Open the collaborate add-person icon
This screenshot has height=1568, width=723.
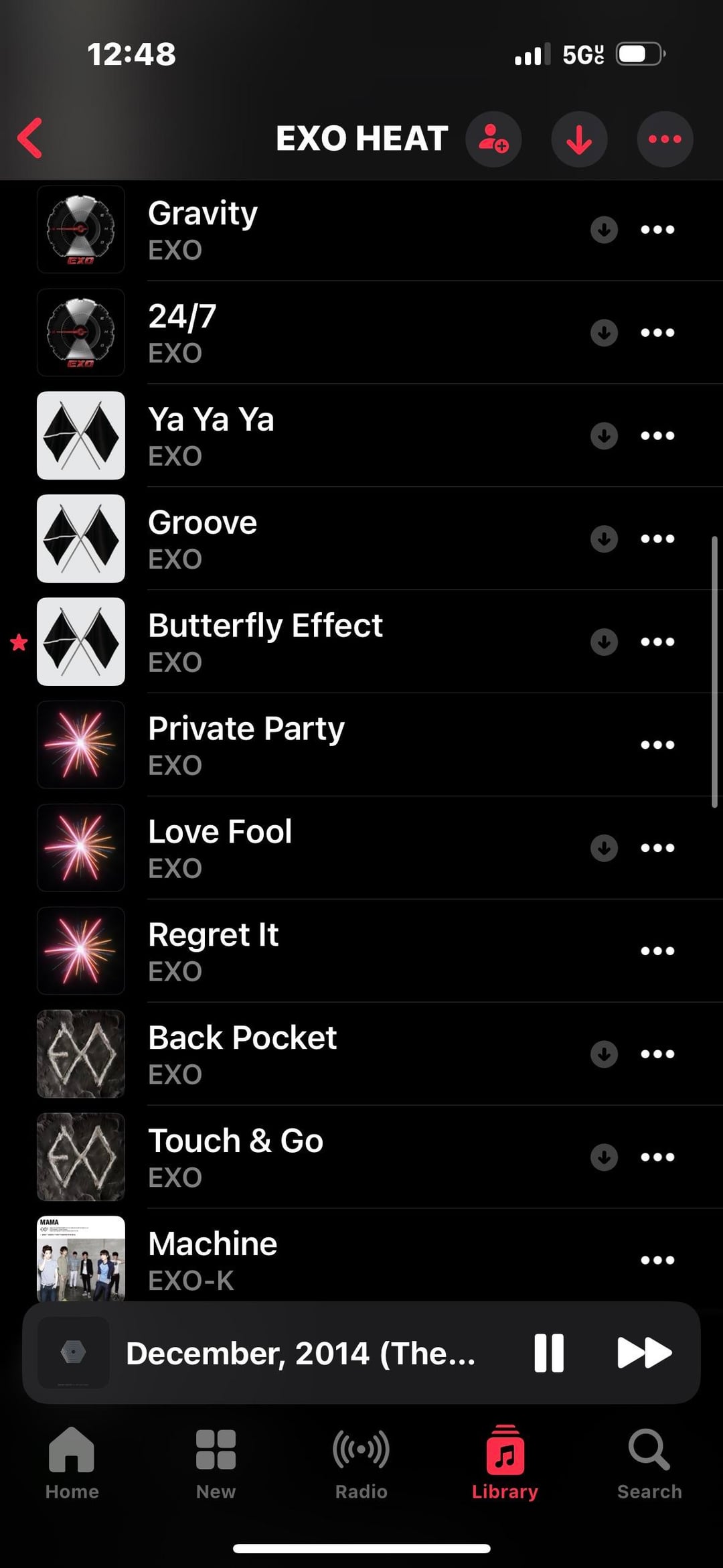(494, 139)
